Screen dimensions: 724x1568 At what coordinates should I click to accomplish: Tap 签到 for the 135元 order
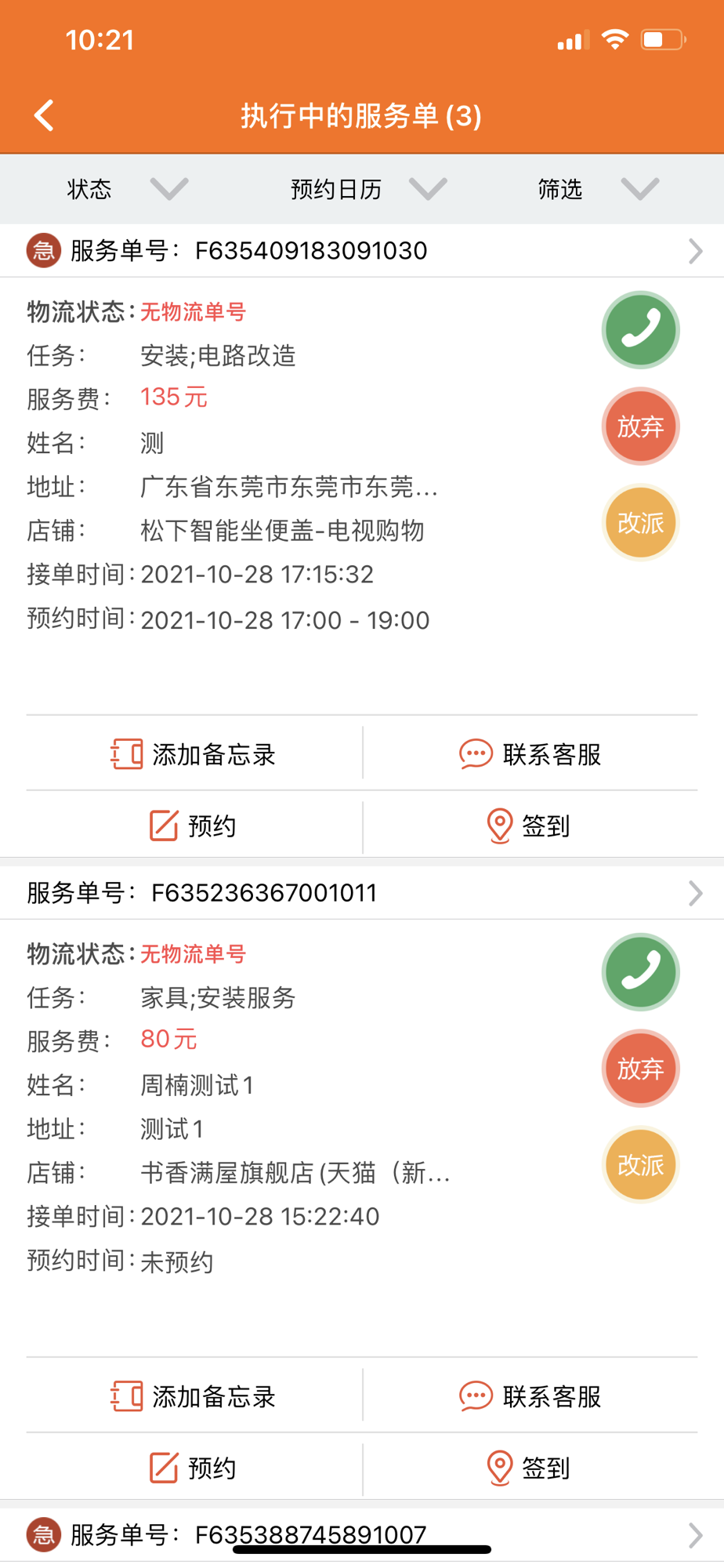(530, 826)
